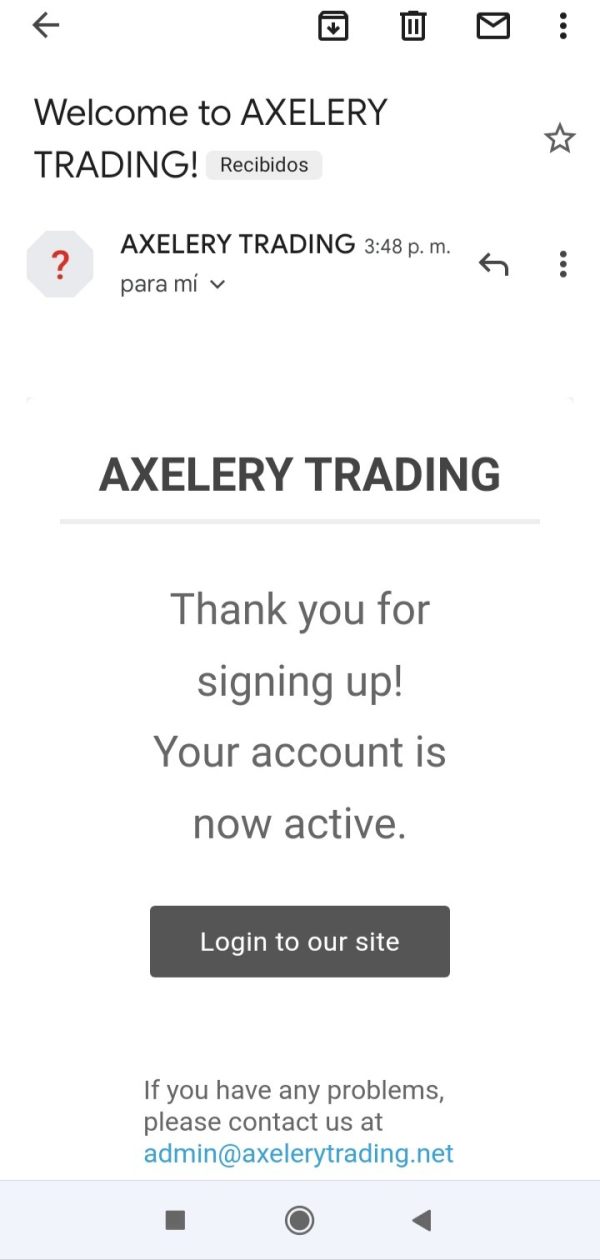Star this Welcome email
Image resolution: width=600 pixels, height=1260 pixels.
click(x=560, y=139)
